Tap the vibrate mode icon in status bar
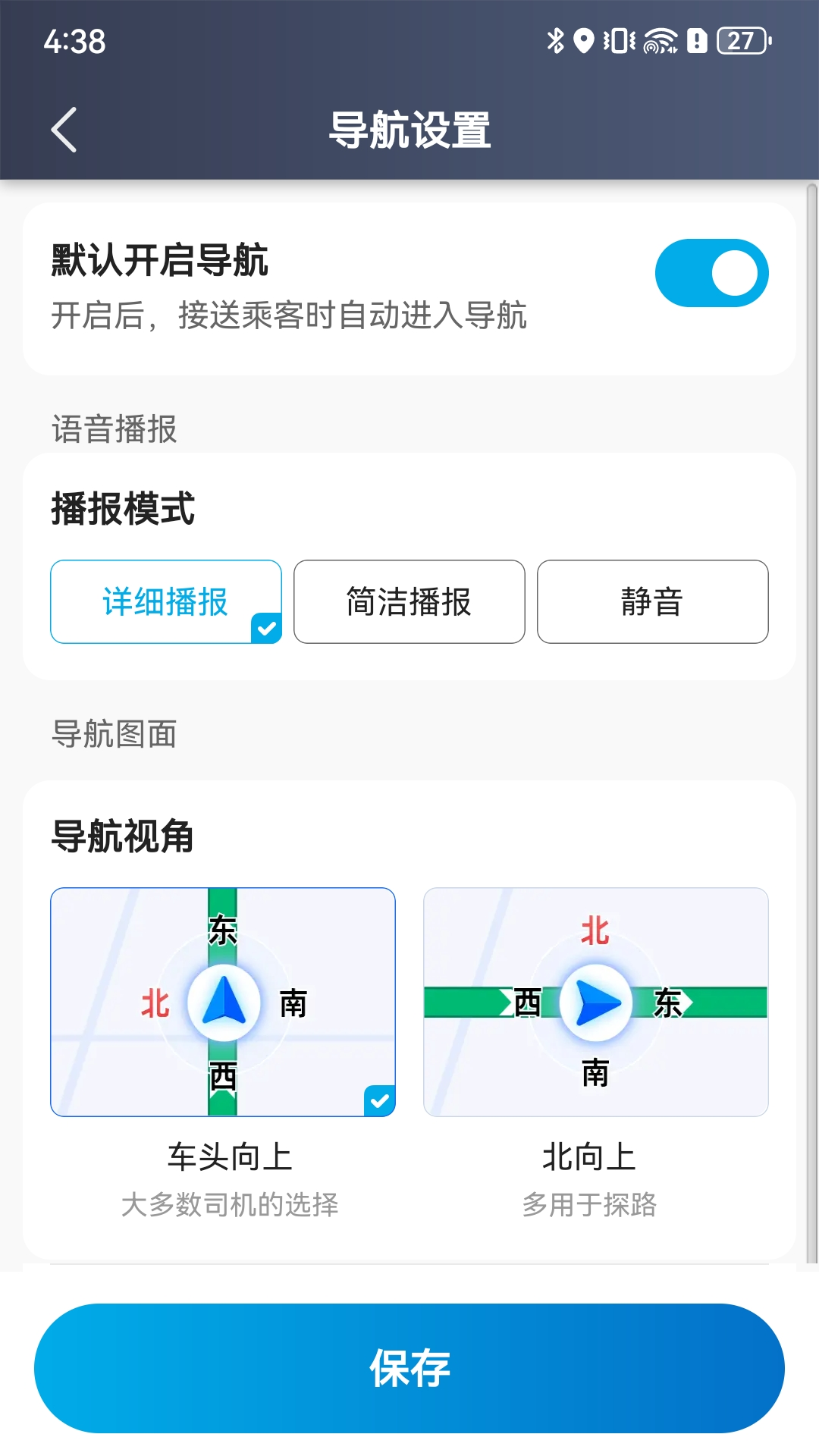819x1456 pixels. (618, 42)
